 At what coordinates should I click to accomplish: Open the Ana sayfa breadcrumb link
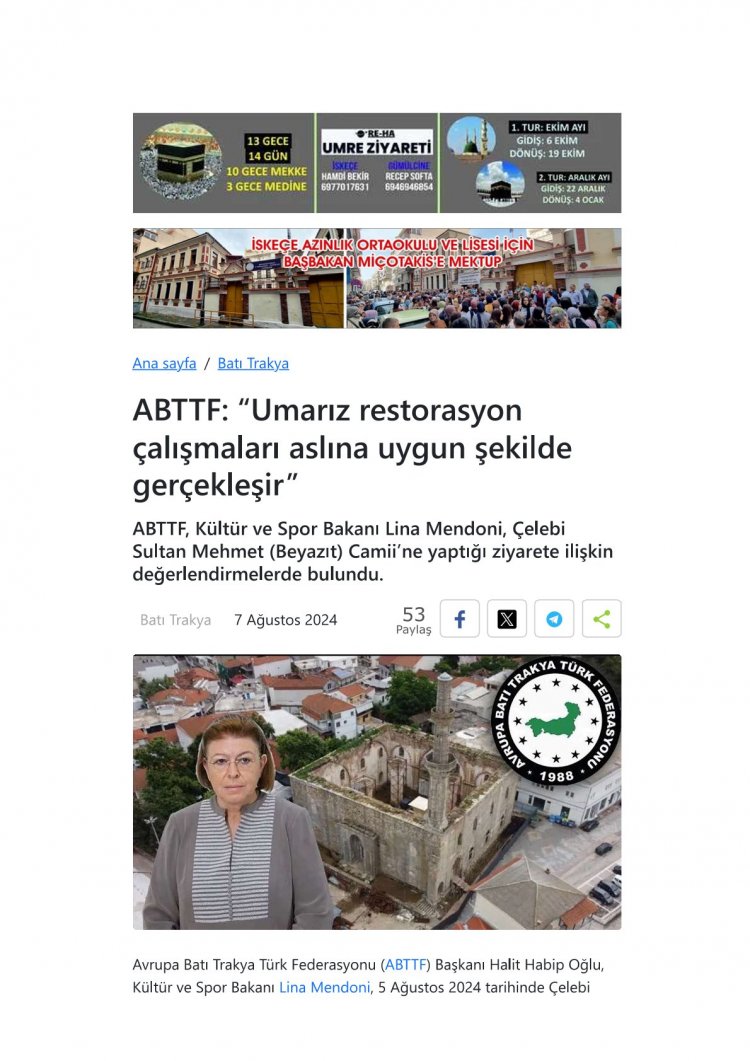coord(164,363)
